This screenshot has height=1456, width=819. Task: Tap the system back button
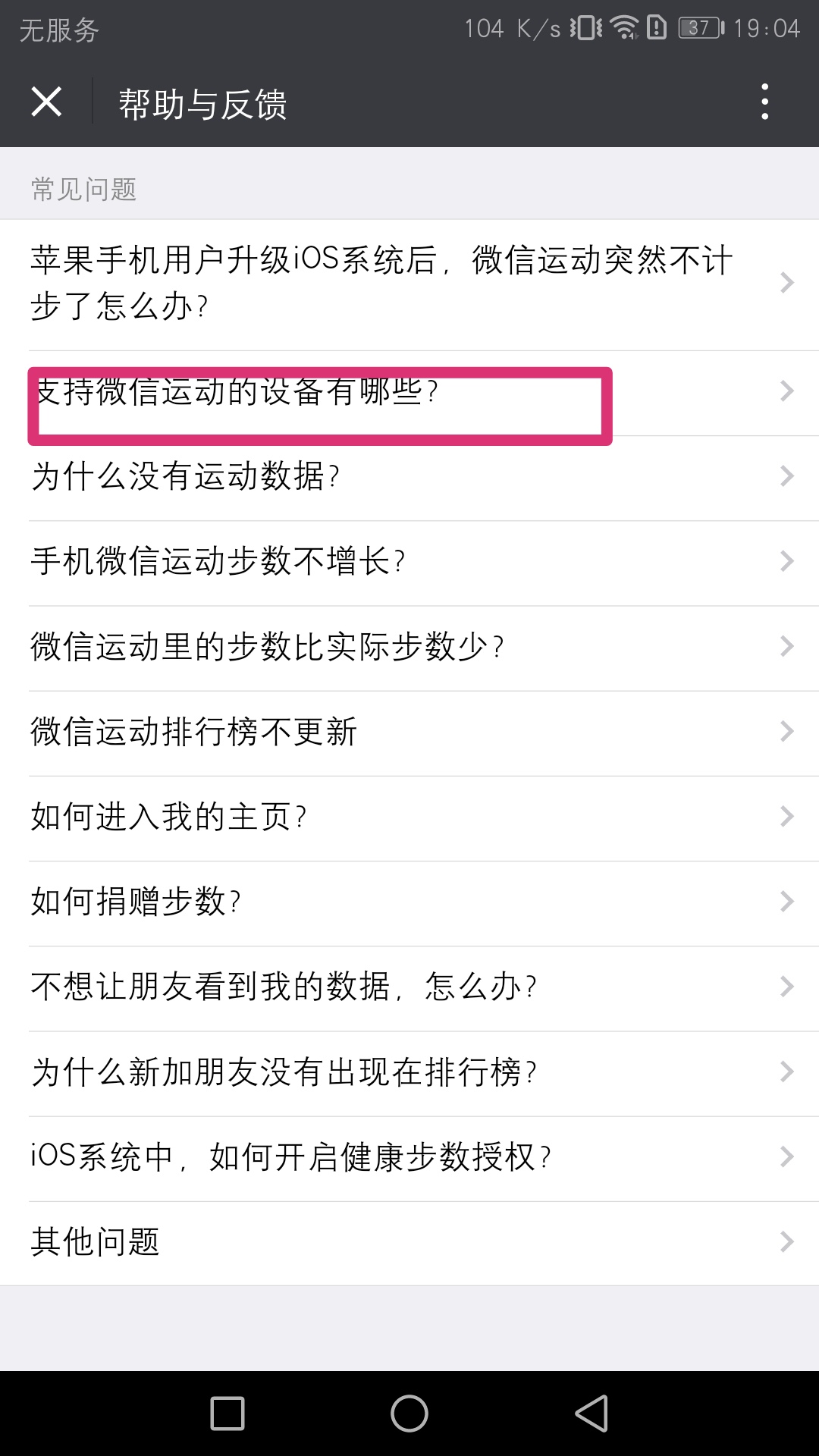click(x=591, y=1414)
